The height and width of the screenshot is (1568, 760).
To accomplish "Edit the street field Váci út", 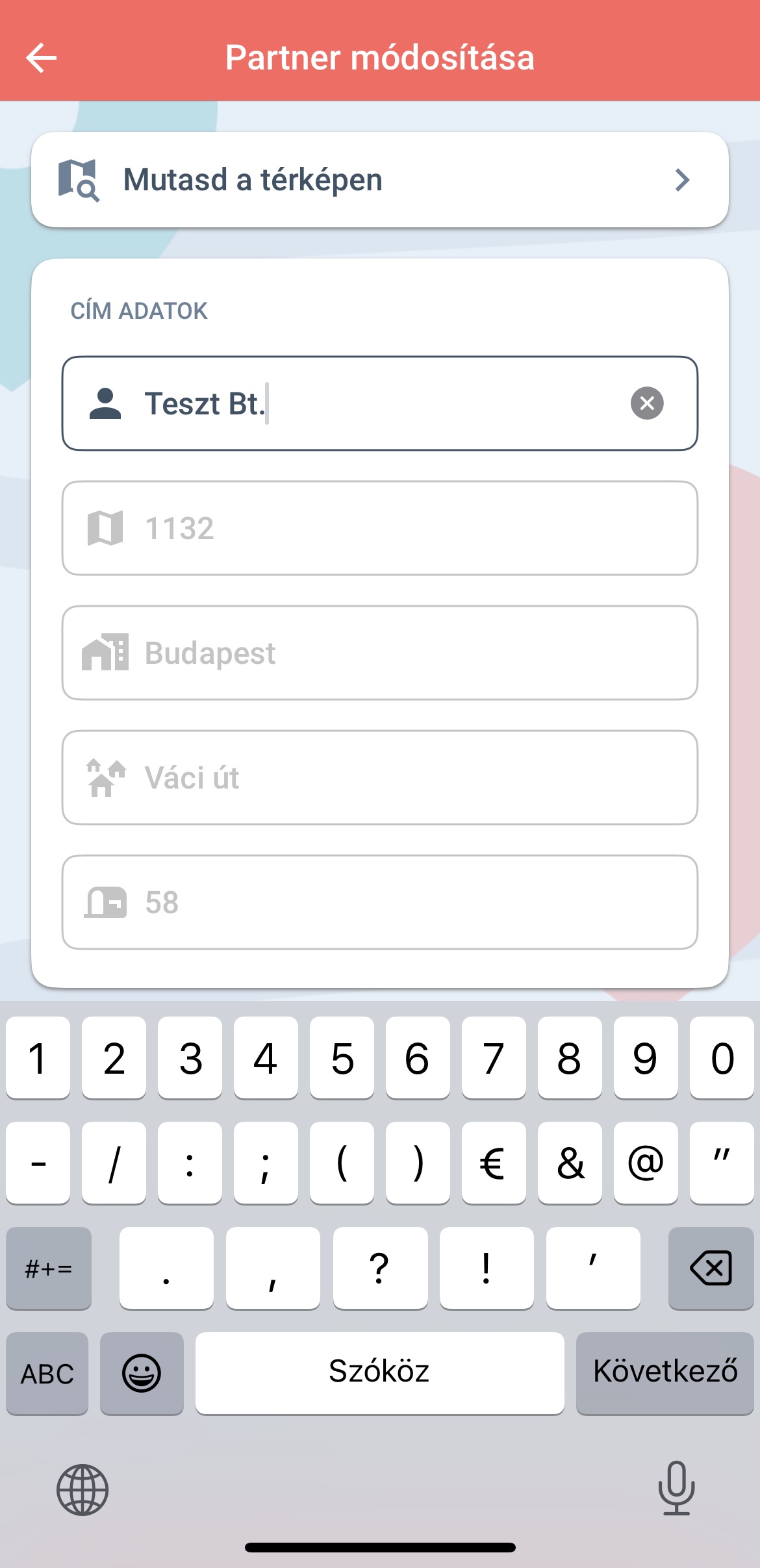I will pyautogui.click(x=379, y=778).
